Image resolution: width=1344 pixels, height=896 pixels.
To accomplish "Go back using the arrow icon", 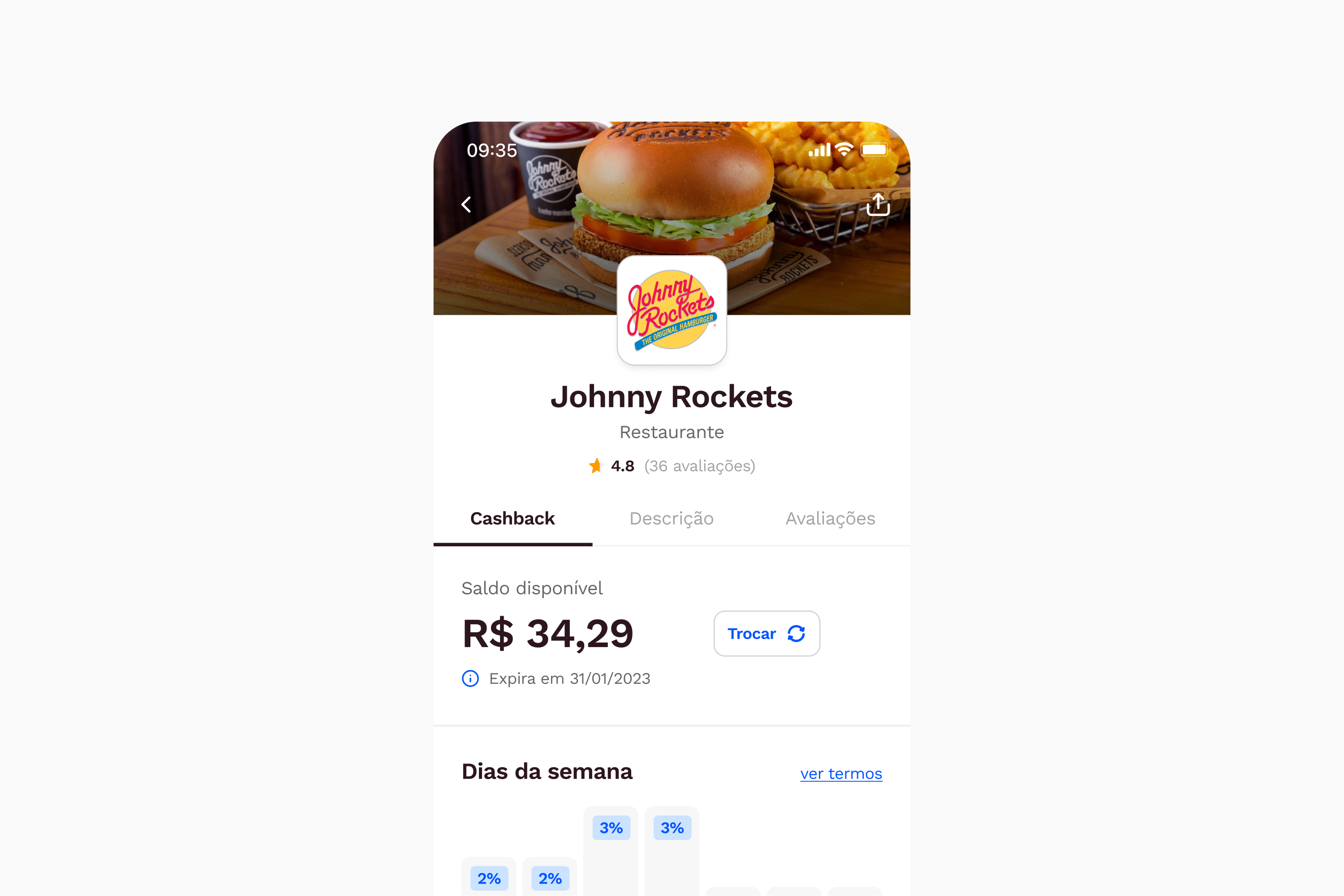I will 466,205.
